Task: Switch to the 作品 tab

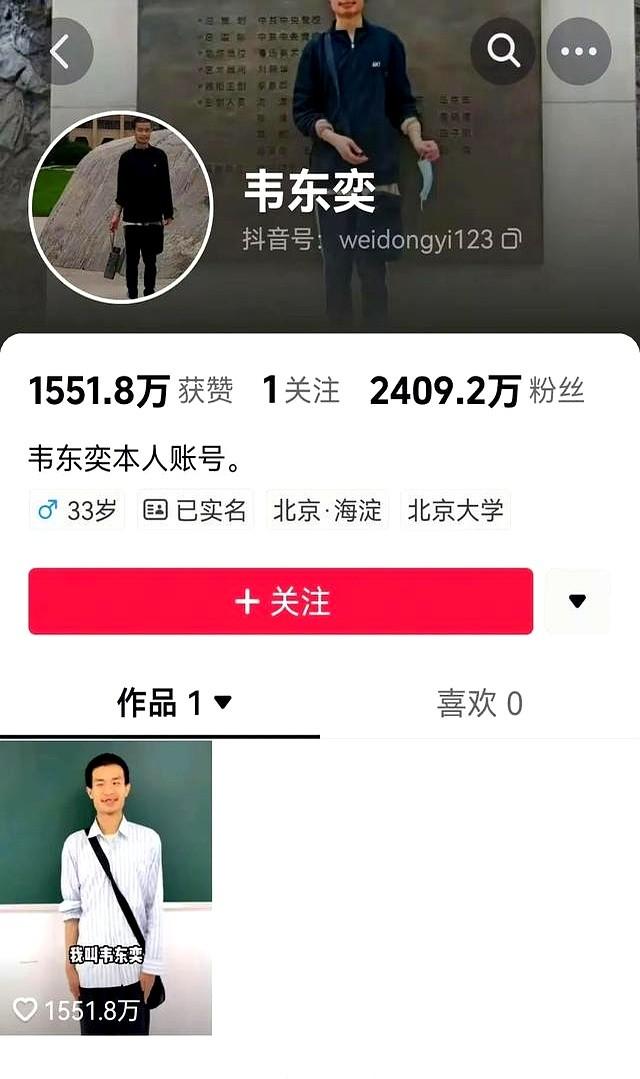Action: click(174, 703)
